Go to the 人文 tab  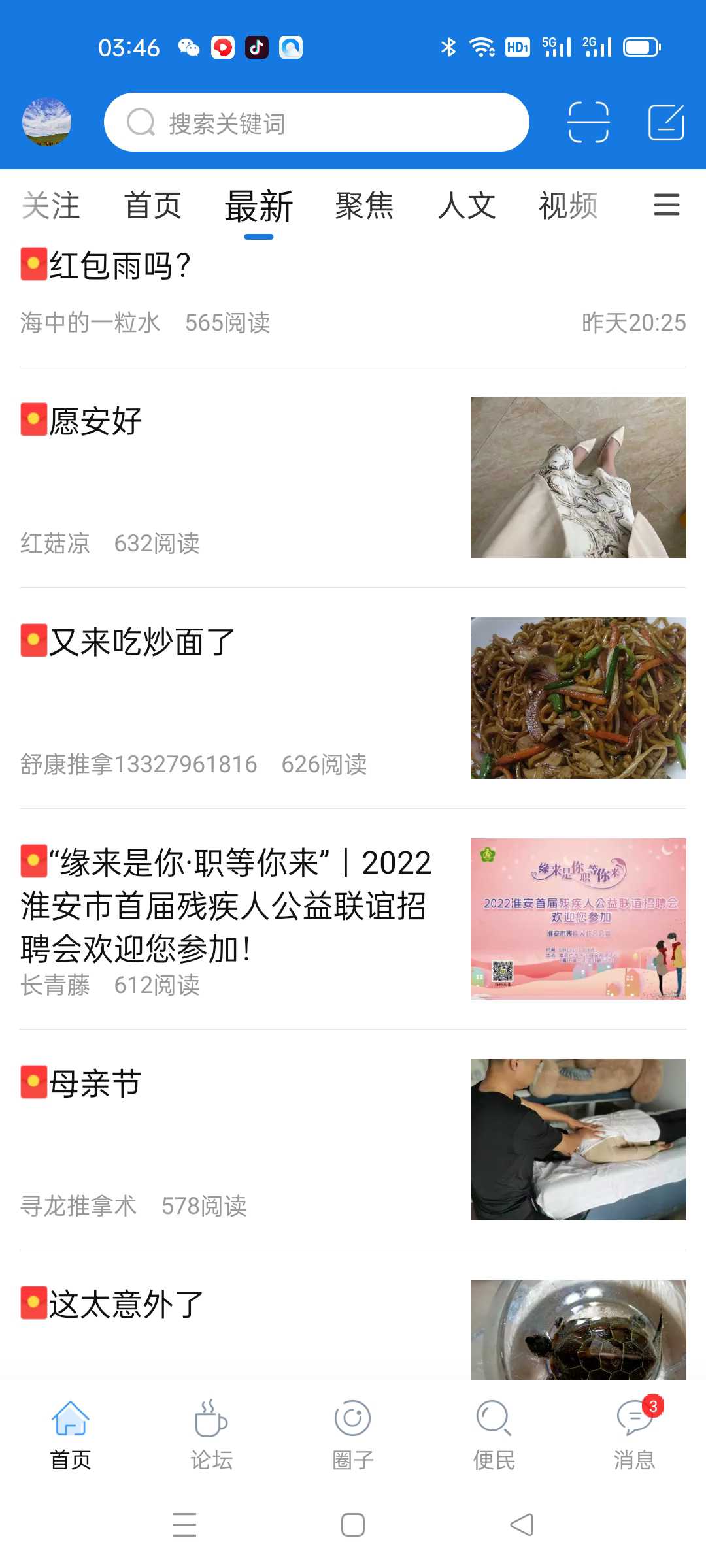467,206
